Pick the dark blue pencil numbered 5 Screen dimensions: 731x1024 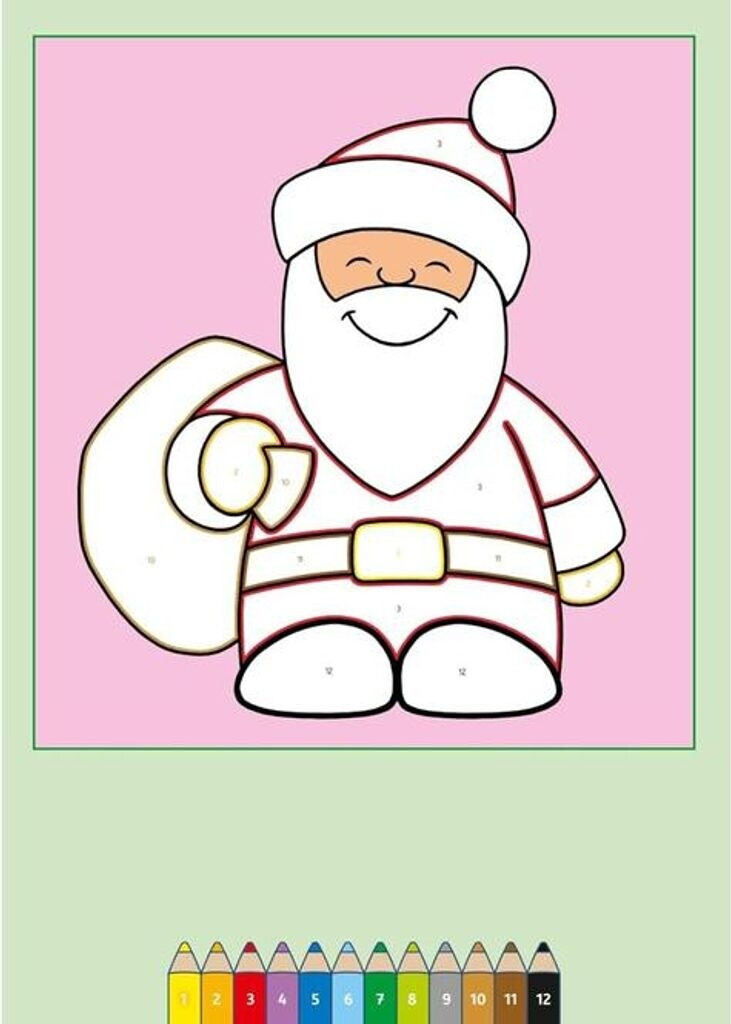[x=315, y=995]
